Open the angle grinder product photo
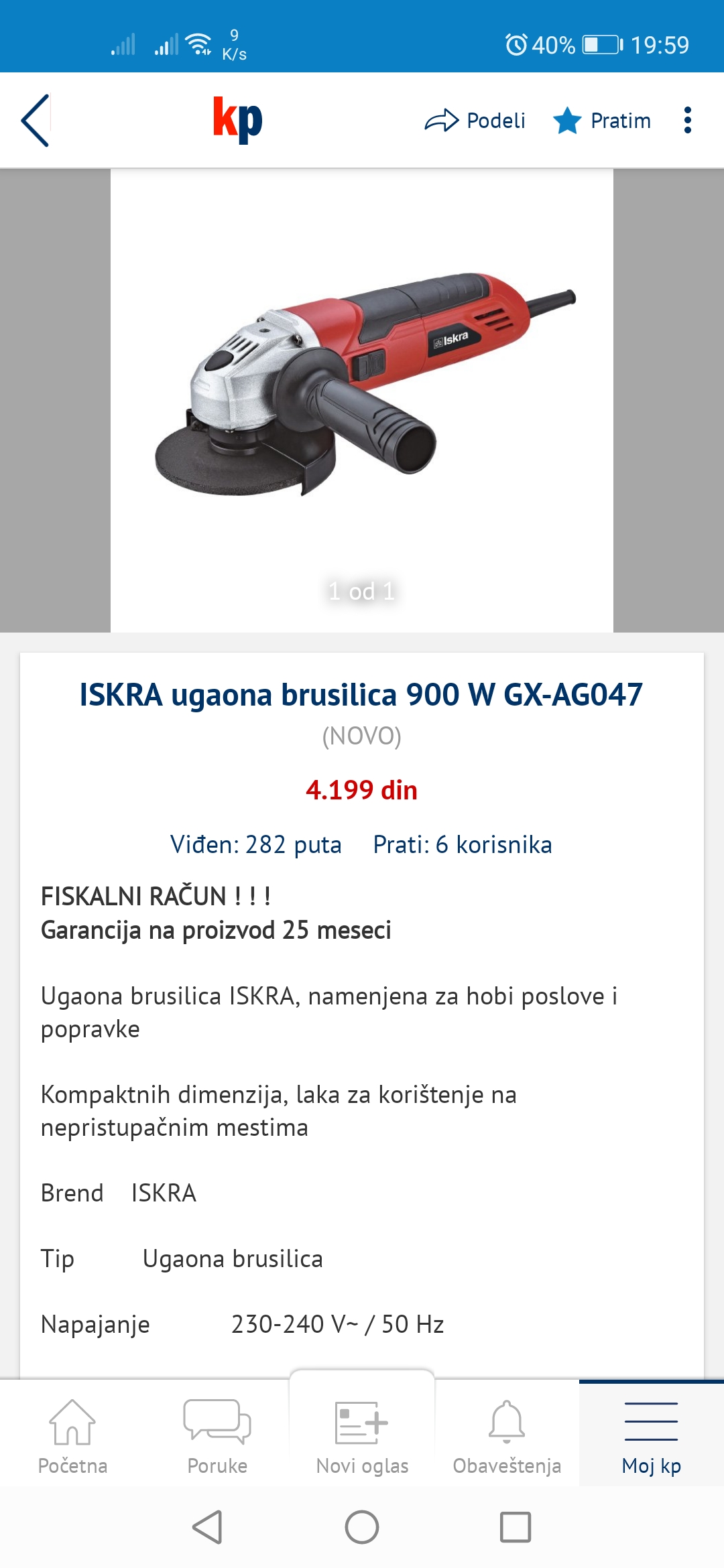This screenshot has width=724, height=1568. pos(362,389)
